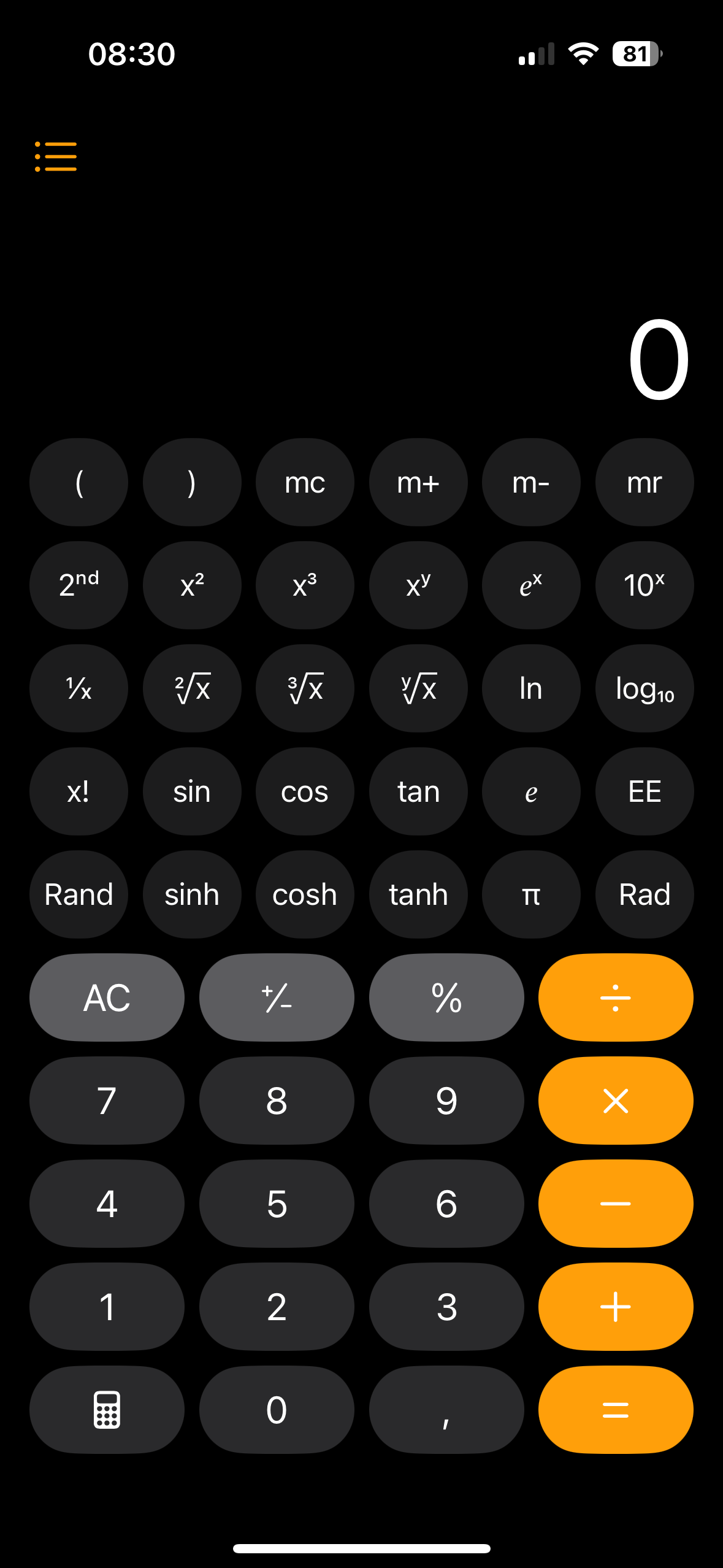723x1568 pixels.
Task: Calculate the factorial x!
Action: tap(78, 791)
